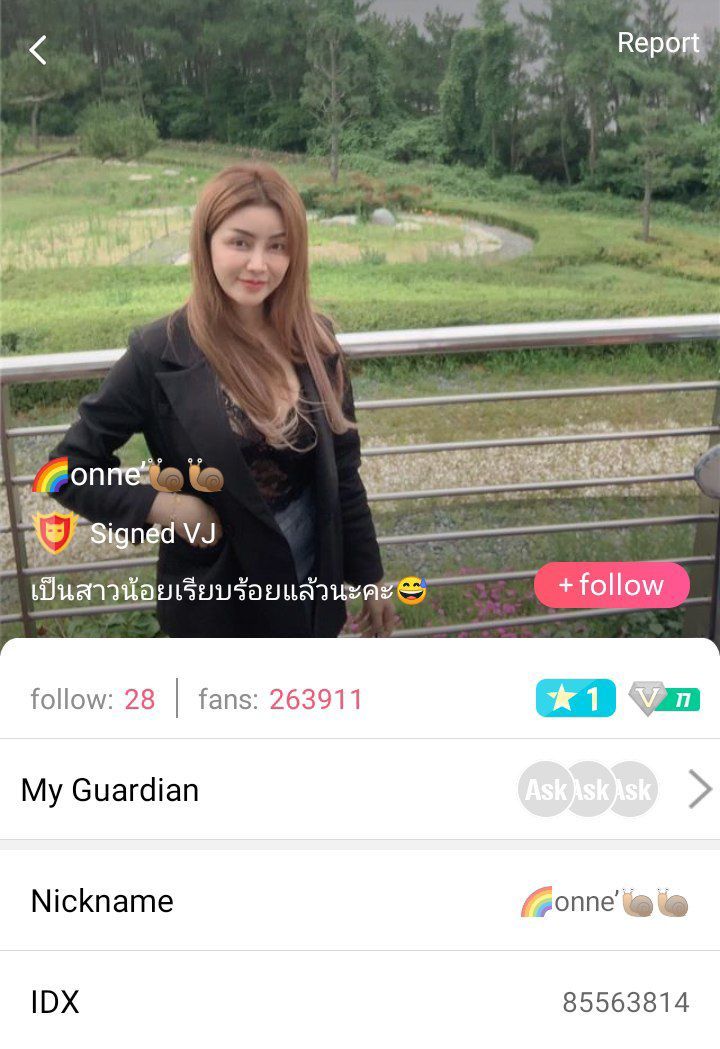The height and width of the screenshot is (1049, 720).
Task: Follow the onne' profile
Action: pyautogui.click(x=611, y=585)
